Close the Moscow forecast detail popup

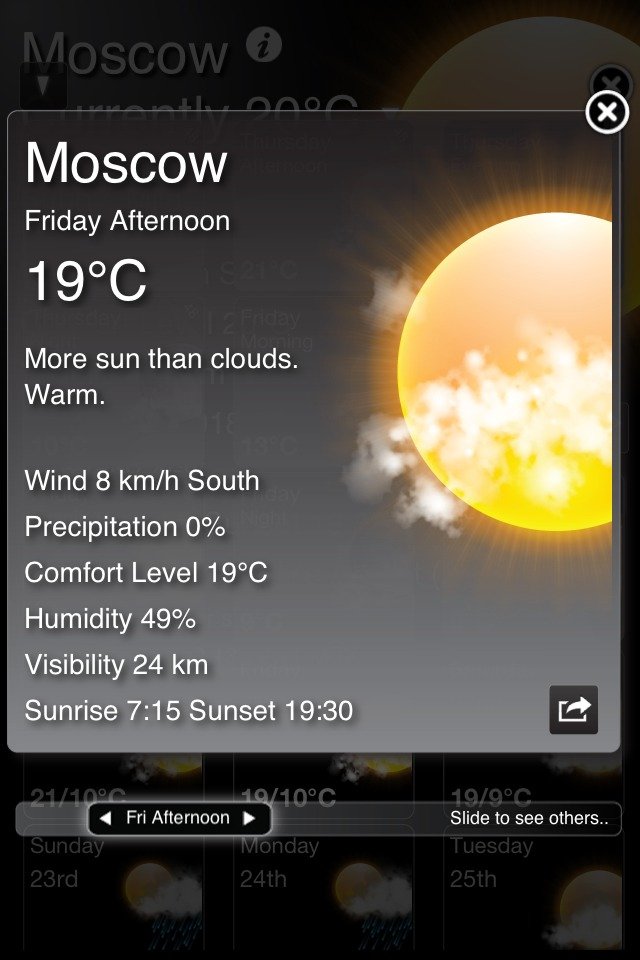pyautogui.click(x=607, y=113)
